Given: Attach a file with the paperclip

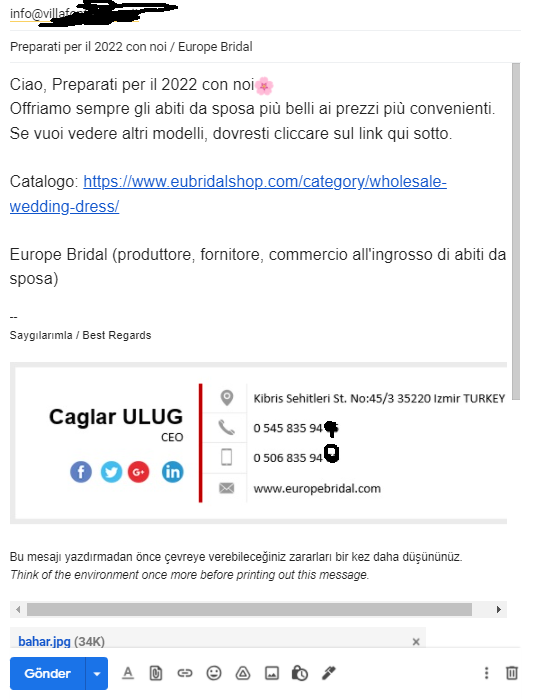Looking at the screenshot, I should coord(156,673).
